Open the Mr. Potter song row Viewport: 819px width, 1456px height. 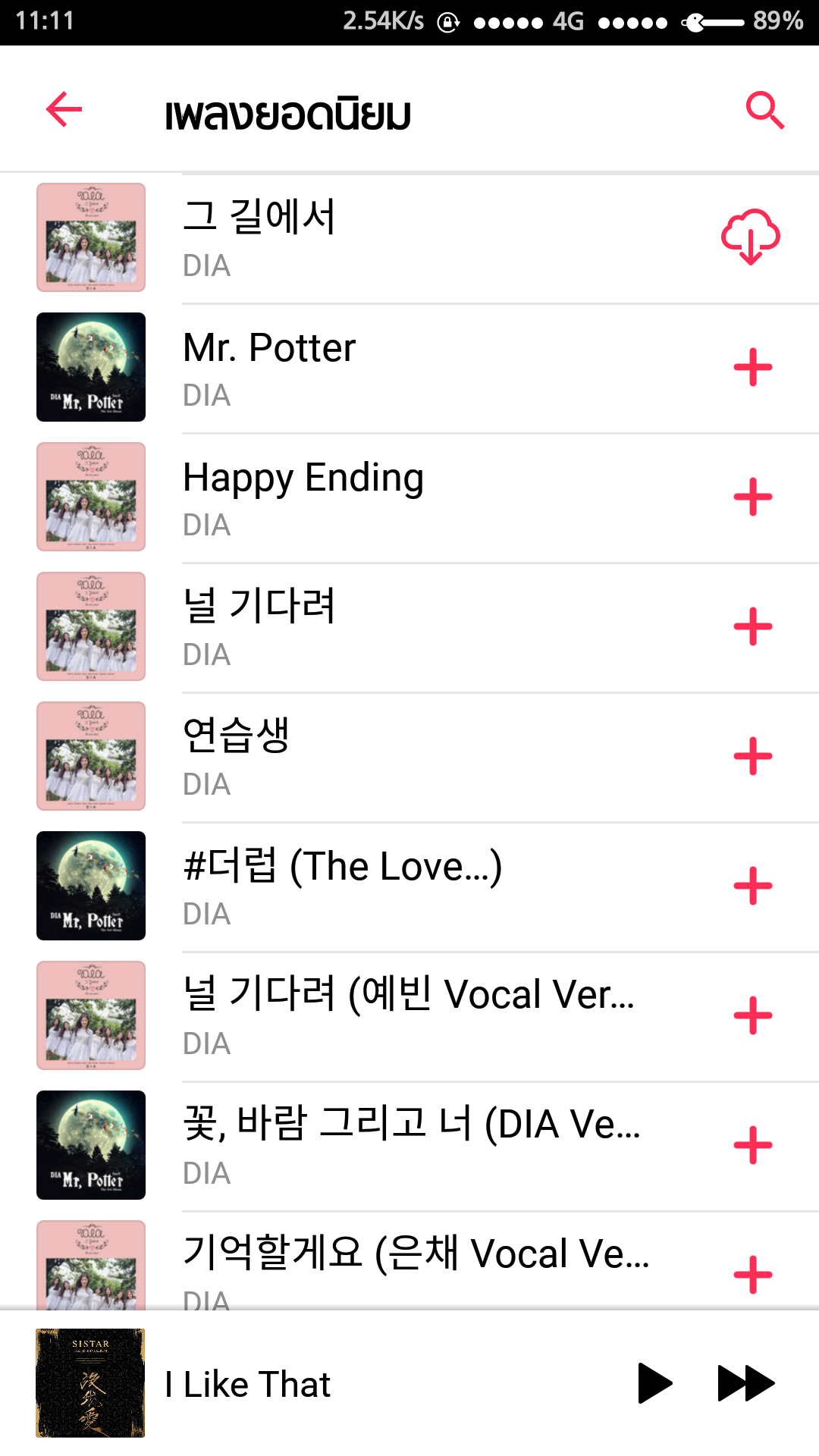coord(409,368)
